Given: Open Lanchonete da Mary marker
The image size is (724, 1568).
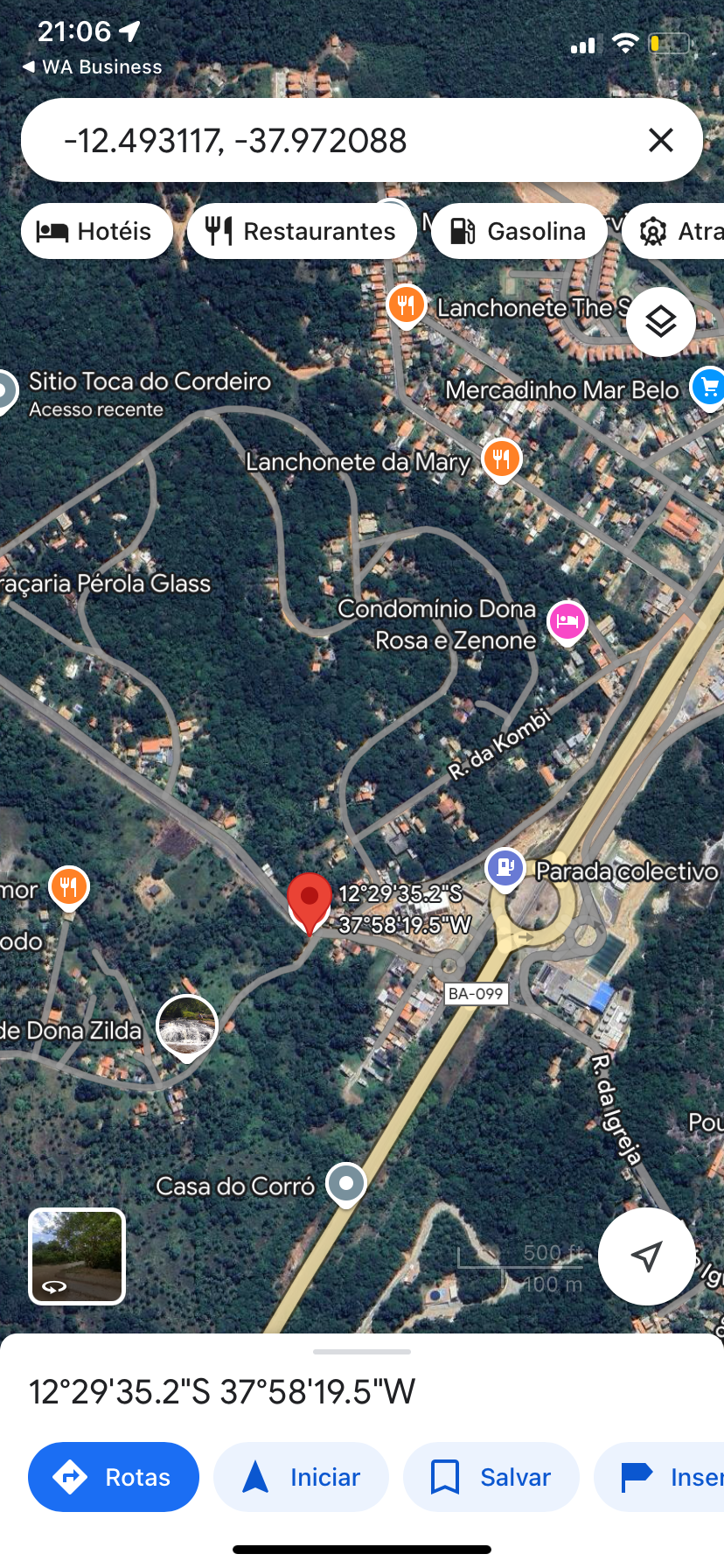Looking at the screenshot, I should [x=501, y=458].
